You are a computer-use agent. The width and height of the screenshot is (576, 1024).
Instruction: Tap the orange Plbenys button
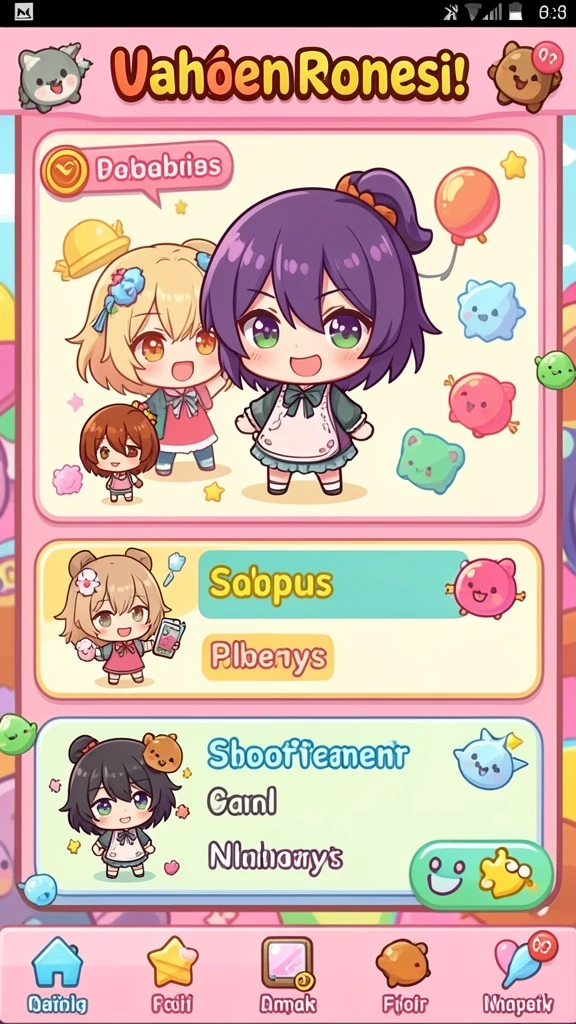(x=268, y=657)
